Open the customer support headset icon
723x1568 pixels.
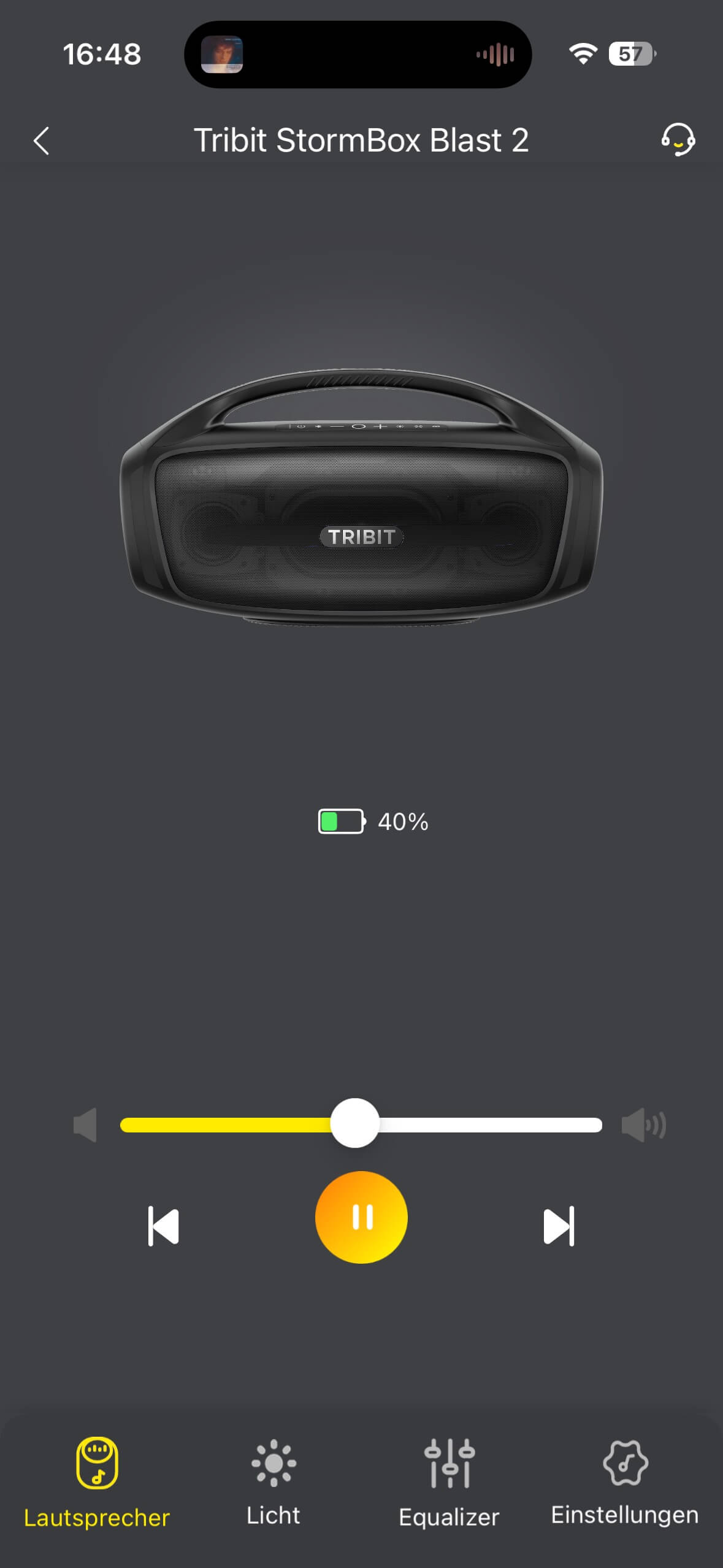[x=678, y=140]
